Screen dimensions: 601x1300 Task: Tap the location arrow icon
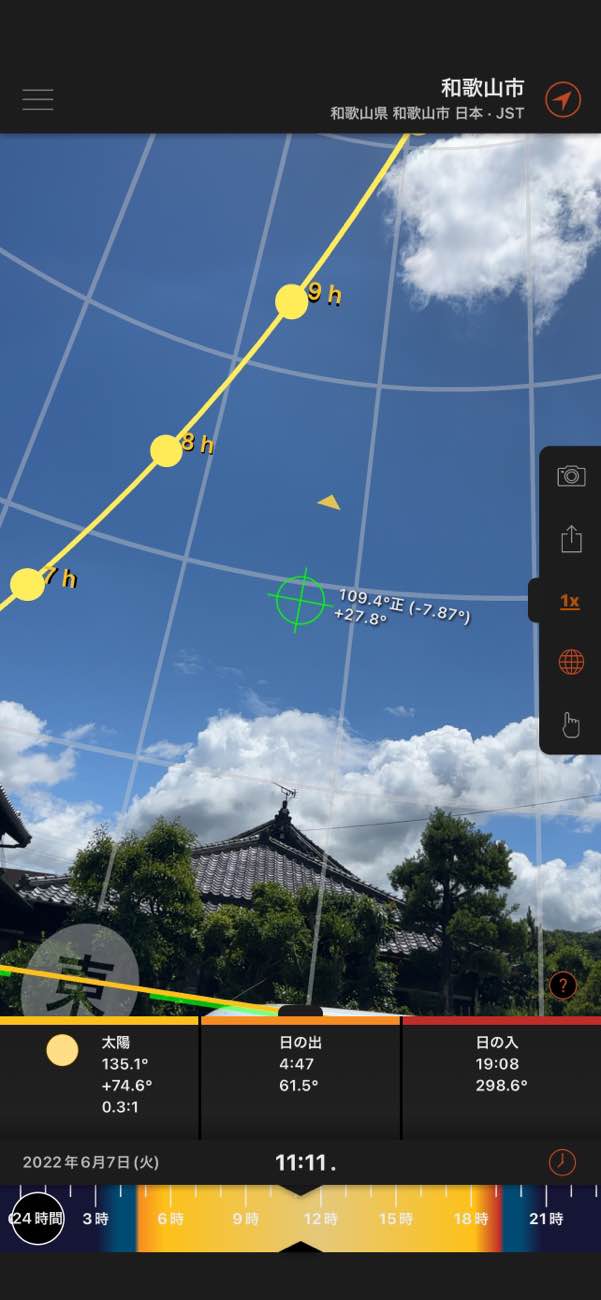563,100
